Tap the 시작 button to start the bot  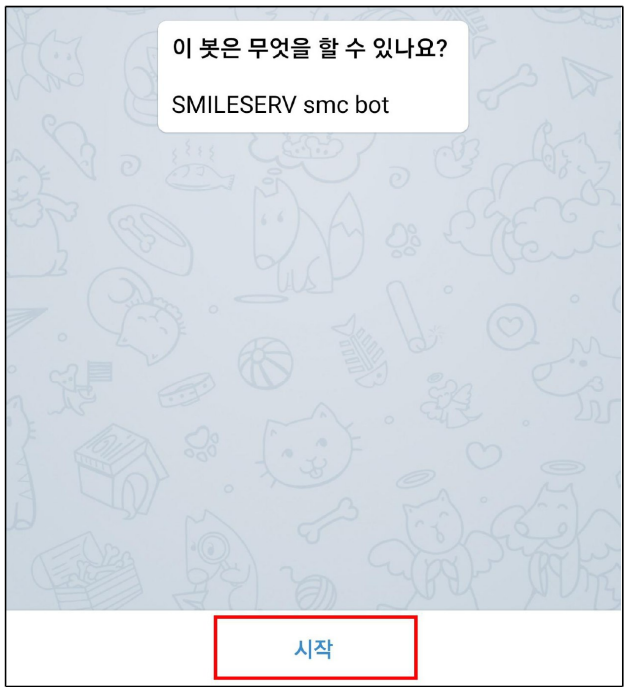314,648
